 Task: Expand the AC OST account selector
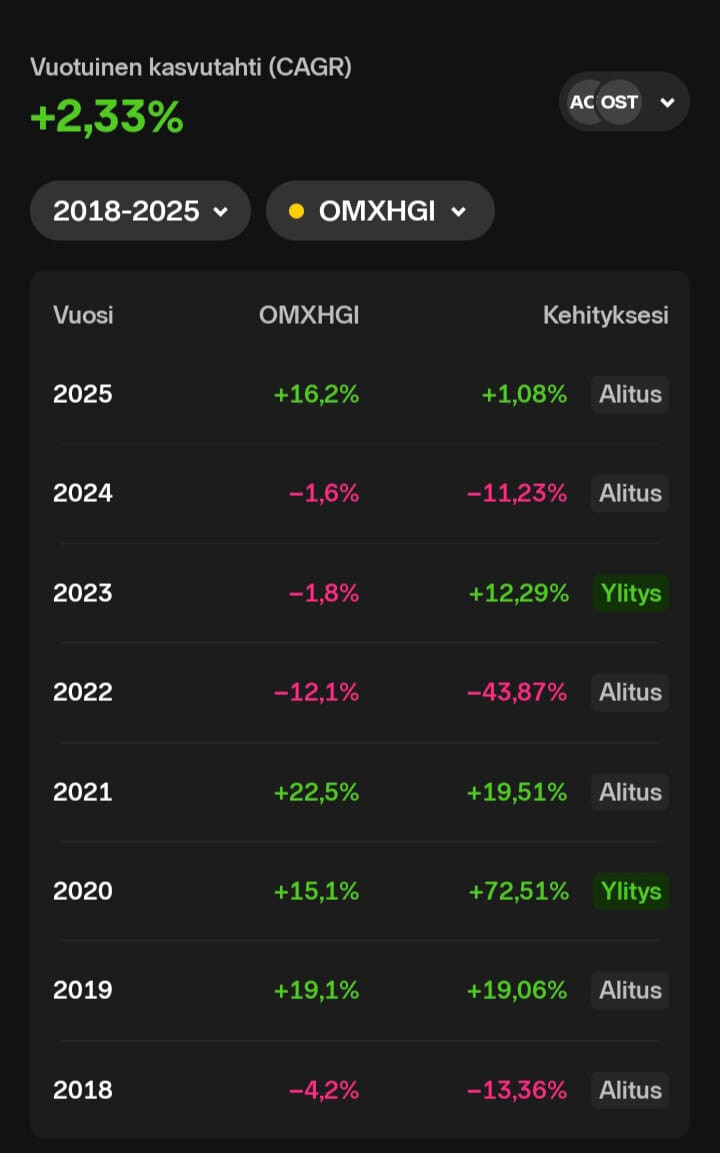tap(624, 101)
